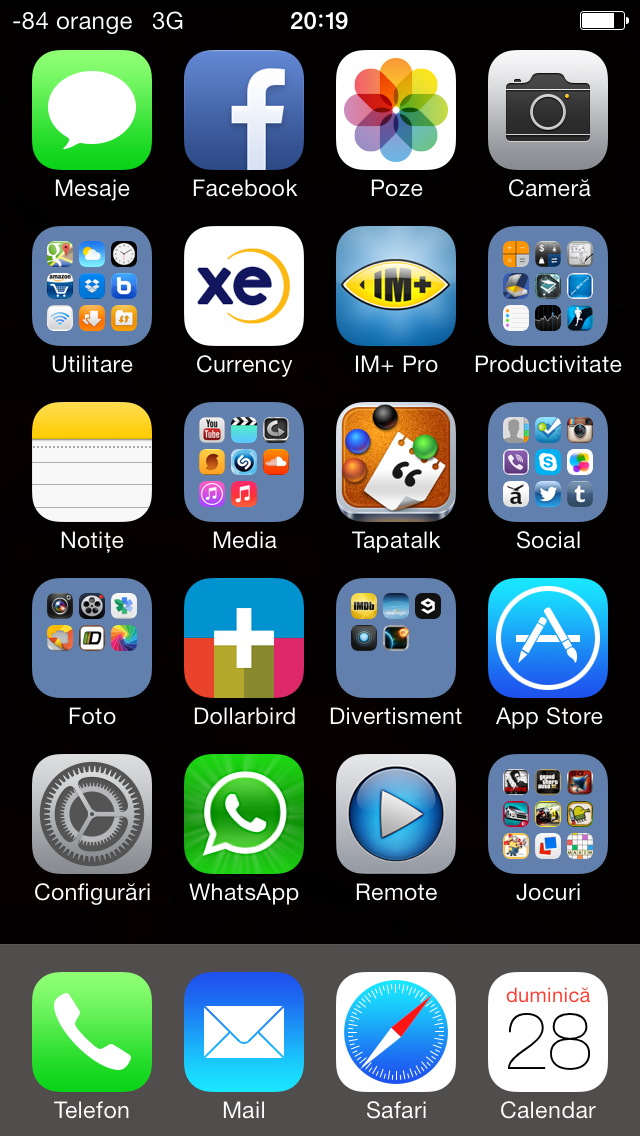Image resolution: width=640 pixels, height=1136 pixels.
Task: Open Configurări settings
Action: coord(92,814)
